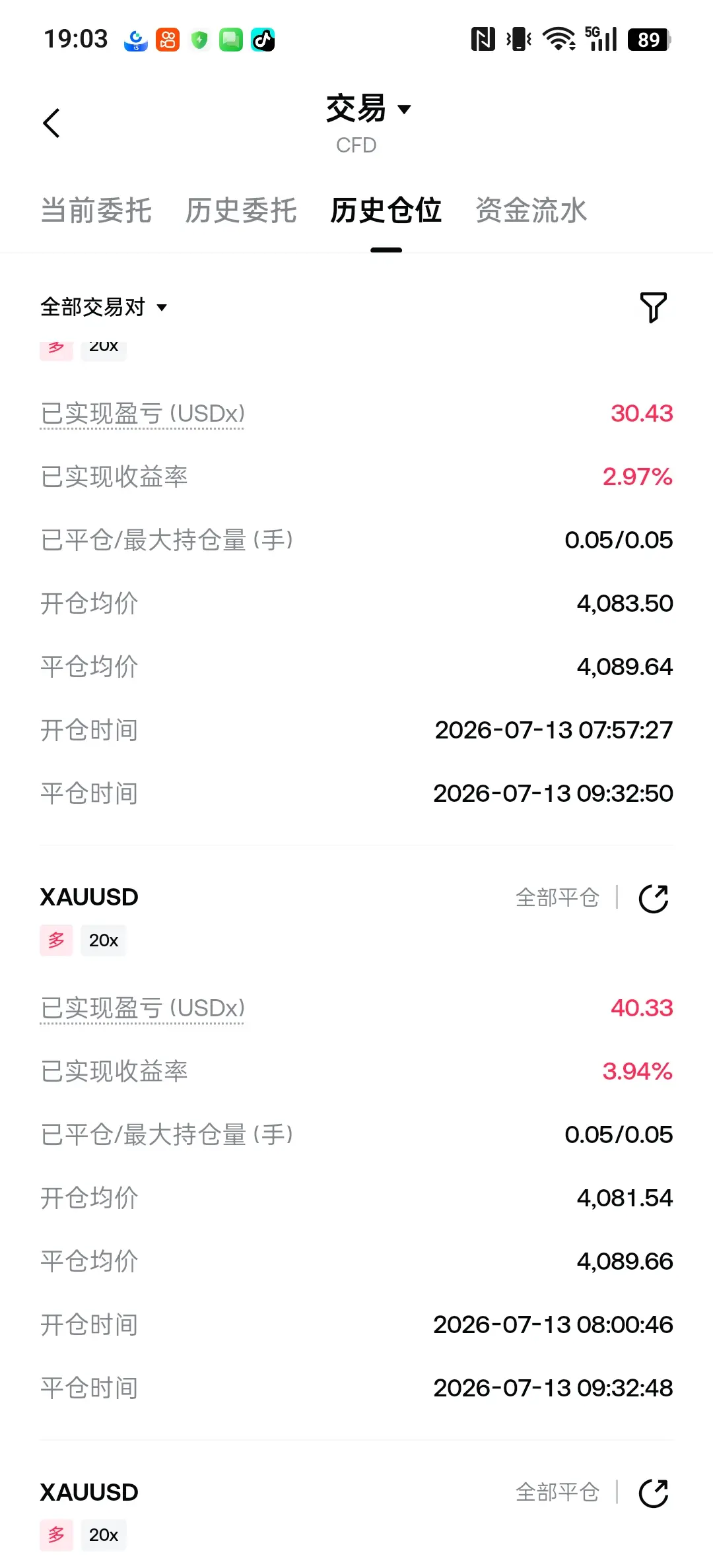
Task: Share the XAUUSD position with 40.33 profit
Action: 654,898
